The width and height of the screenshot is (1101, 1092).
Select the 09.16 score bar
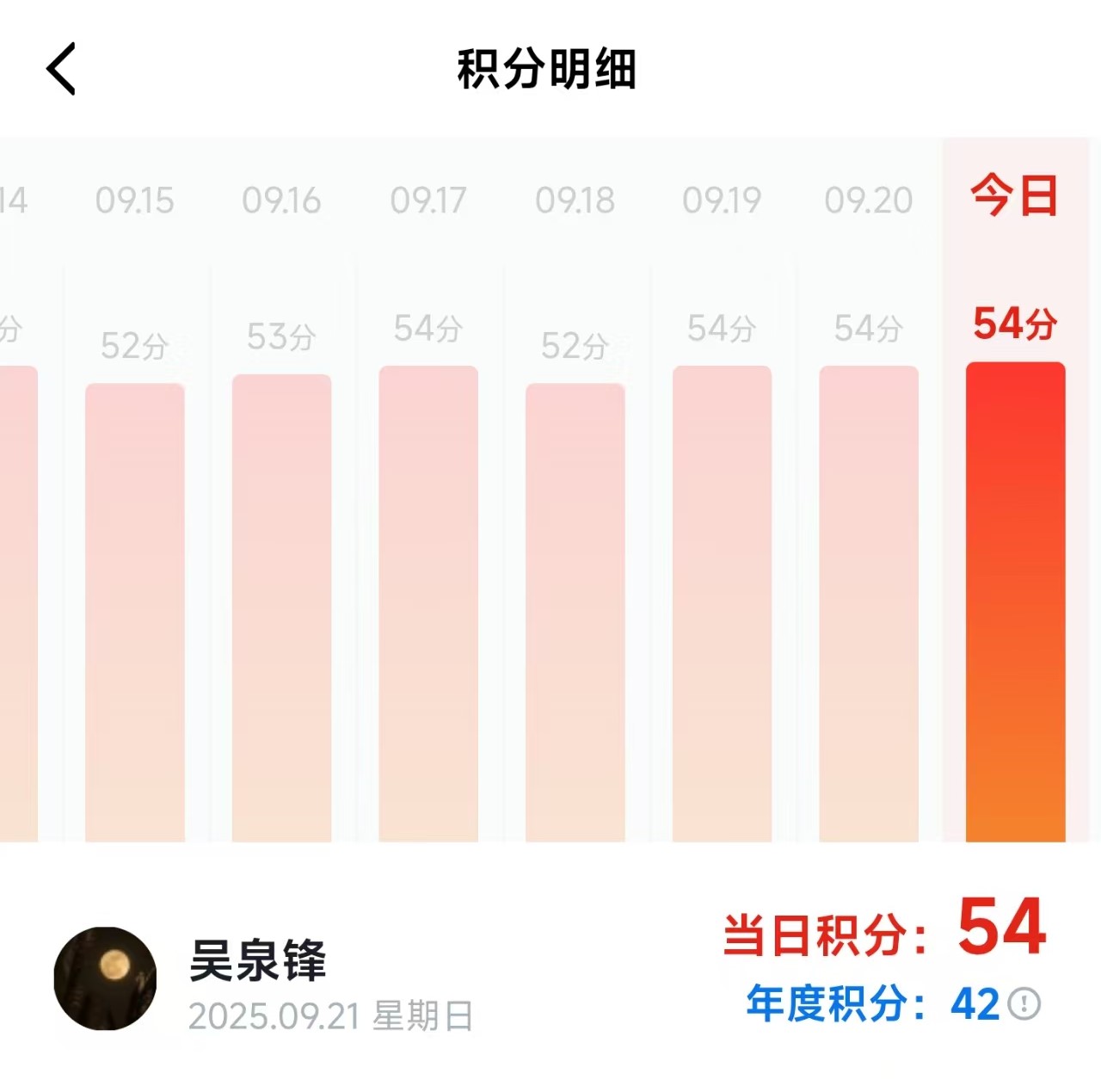click(281, 607)
